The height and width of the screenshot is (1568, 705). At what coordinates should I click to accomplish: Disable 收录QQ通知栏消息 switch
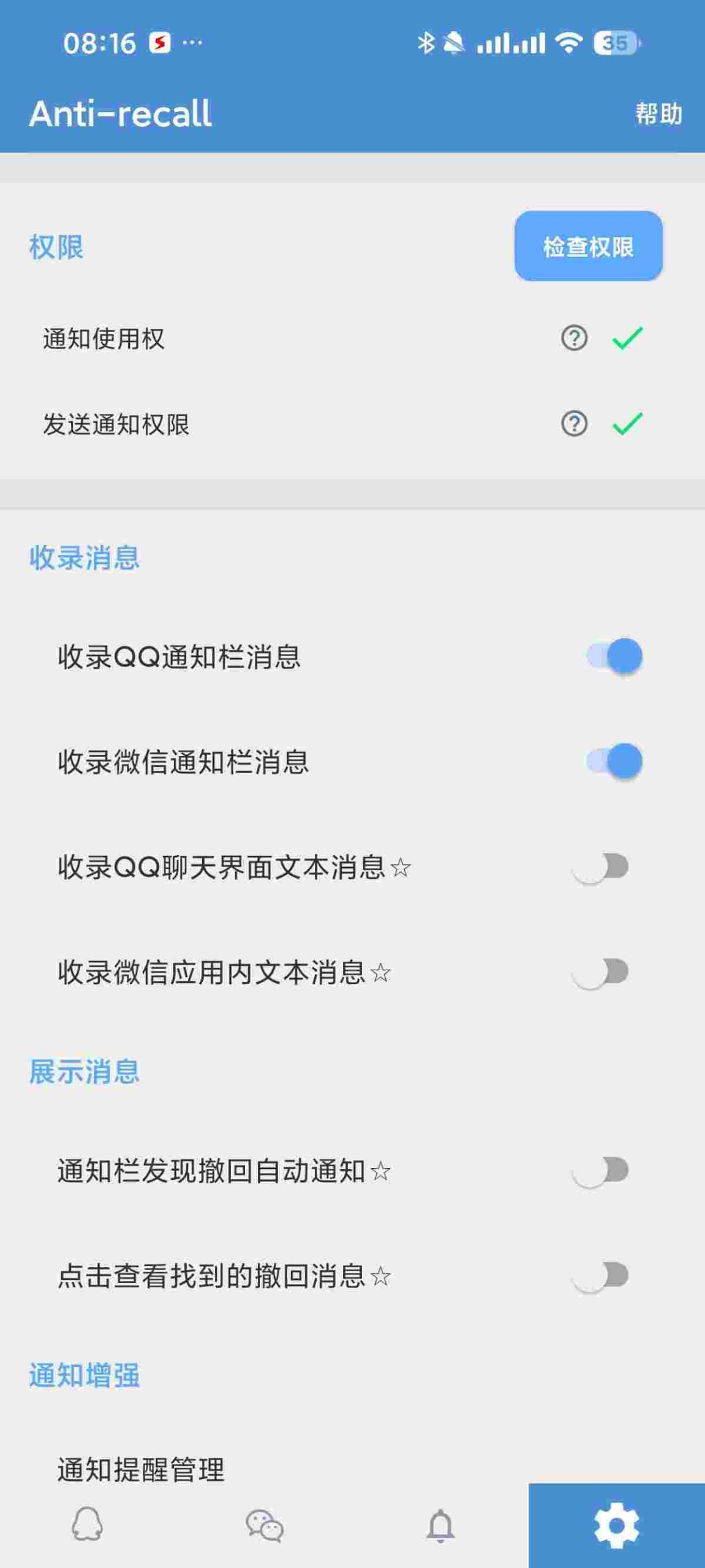[x=613, y=656]
